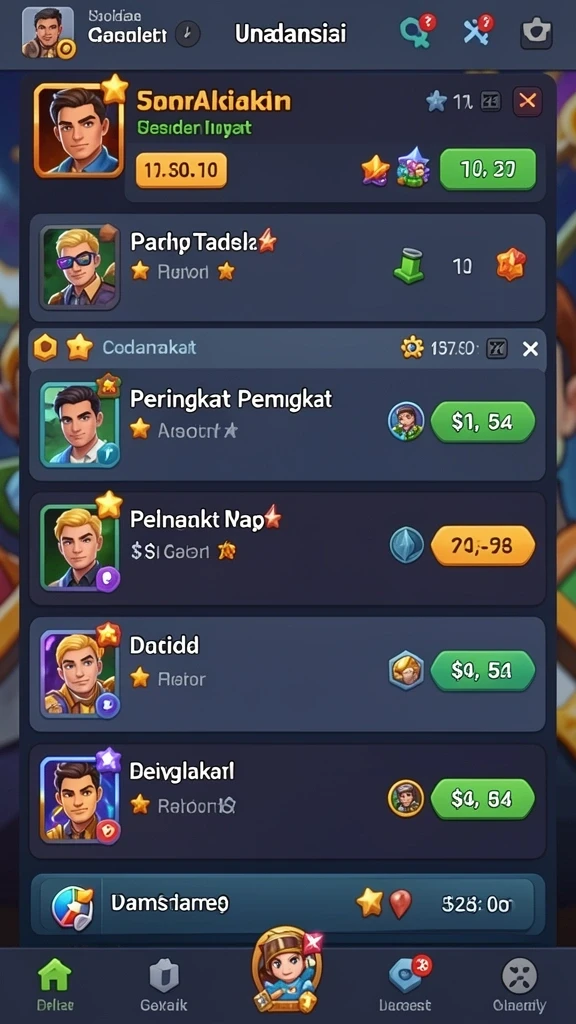The image size is (576, 1024).
Task: Open the crossed swords icon in the top bar
Action: 478,31
